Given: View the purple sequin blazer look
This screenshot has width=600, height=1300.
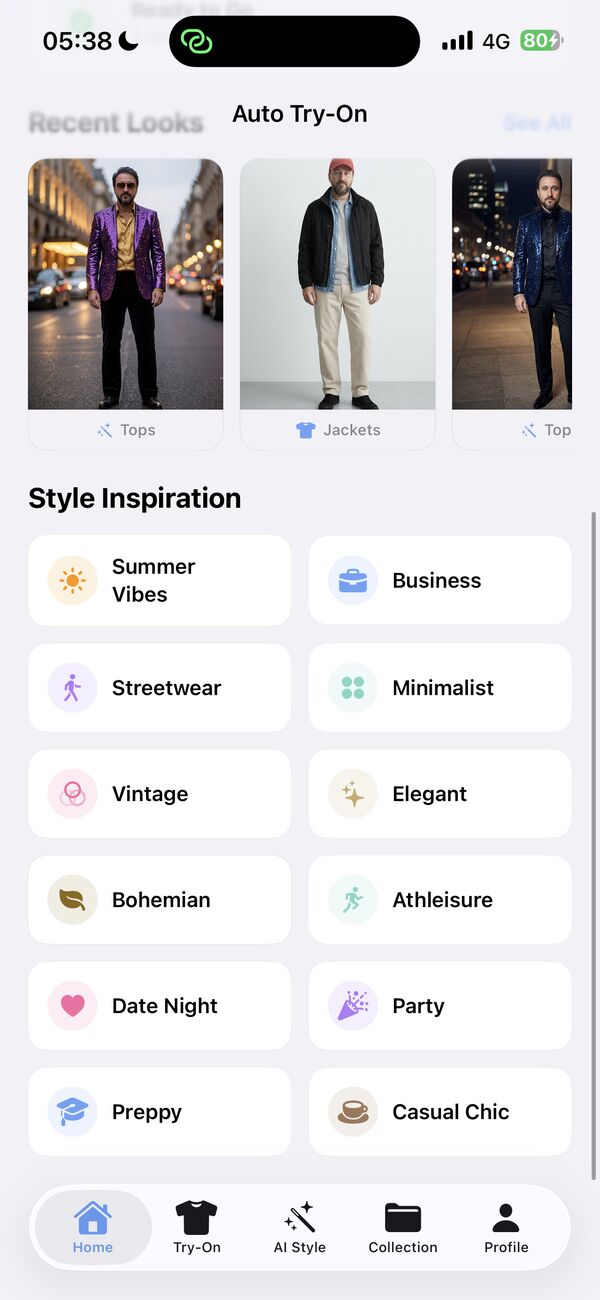Looking at the screenshot, I should [126, 285].
